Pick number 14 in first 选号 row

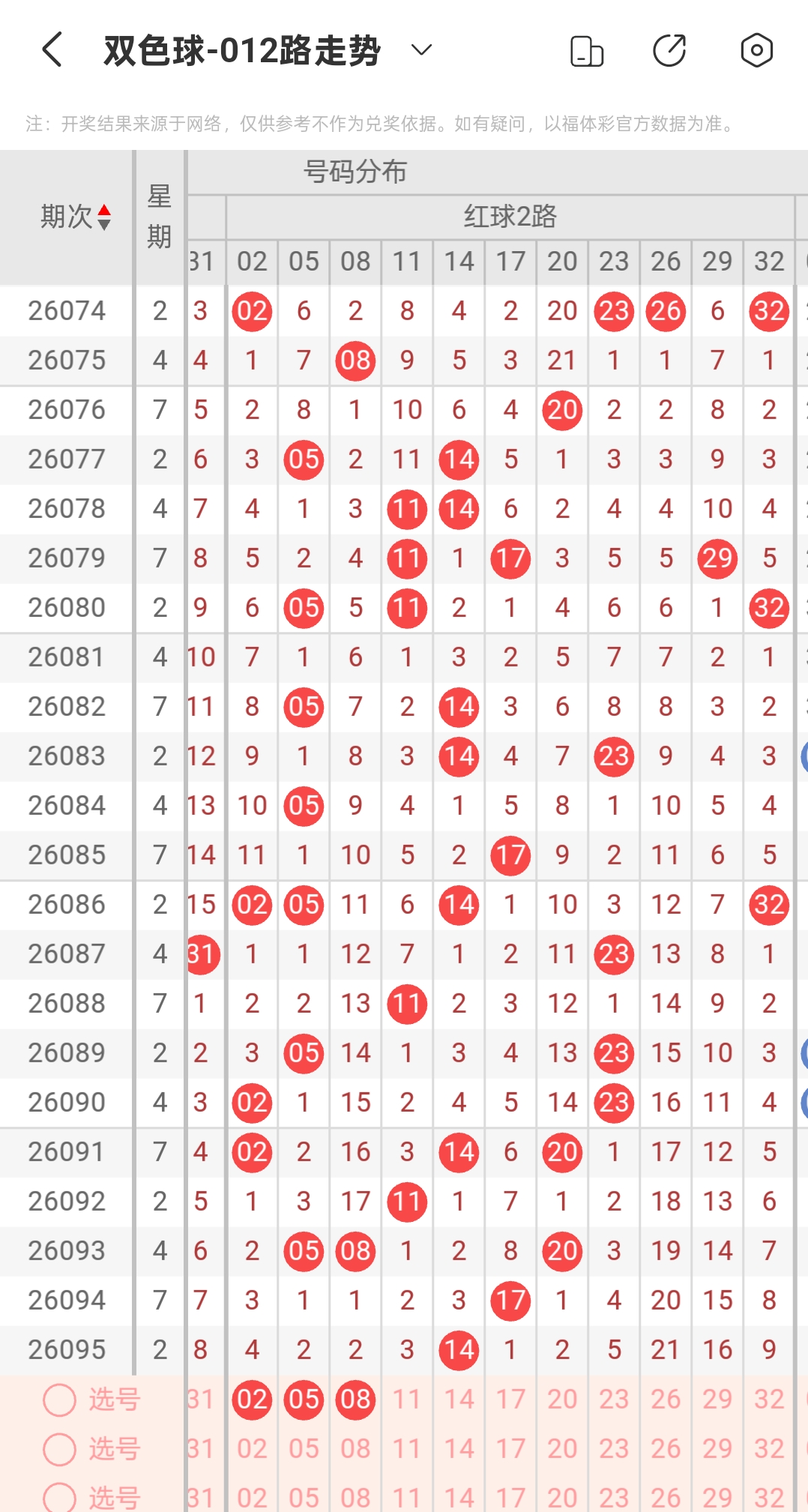tap(459, 1400)
